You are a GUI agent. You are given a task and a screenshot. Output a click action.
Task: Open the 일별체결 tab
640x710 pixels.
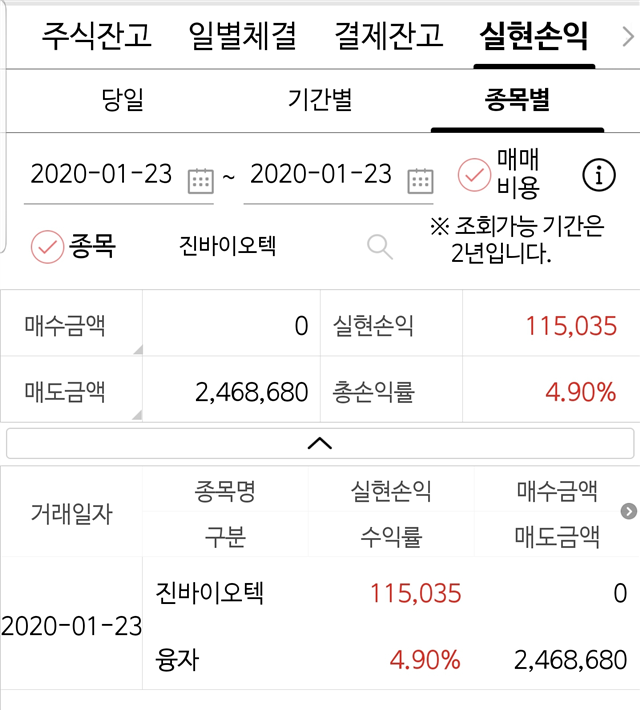tap(242, 36)
